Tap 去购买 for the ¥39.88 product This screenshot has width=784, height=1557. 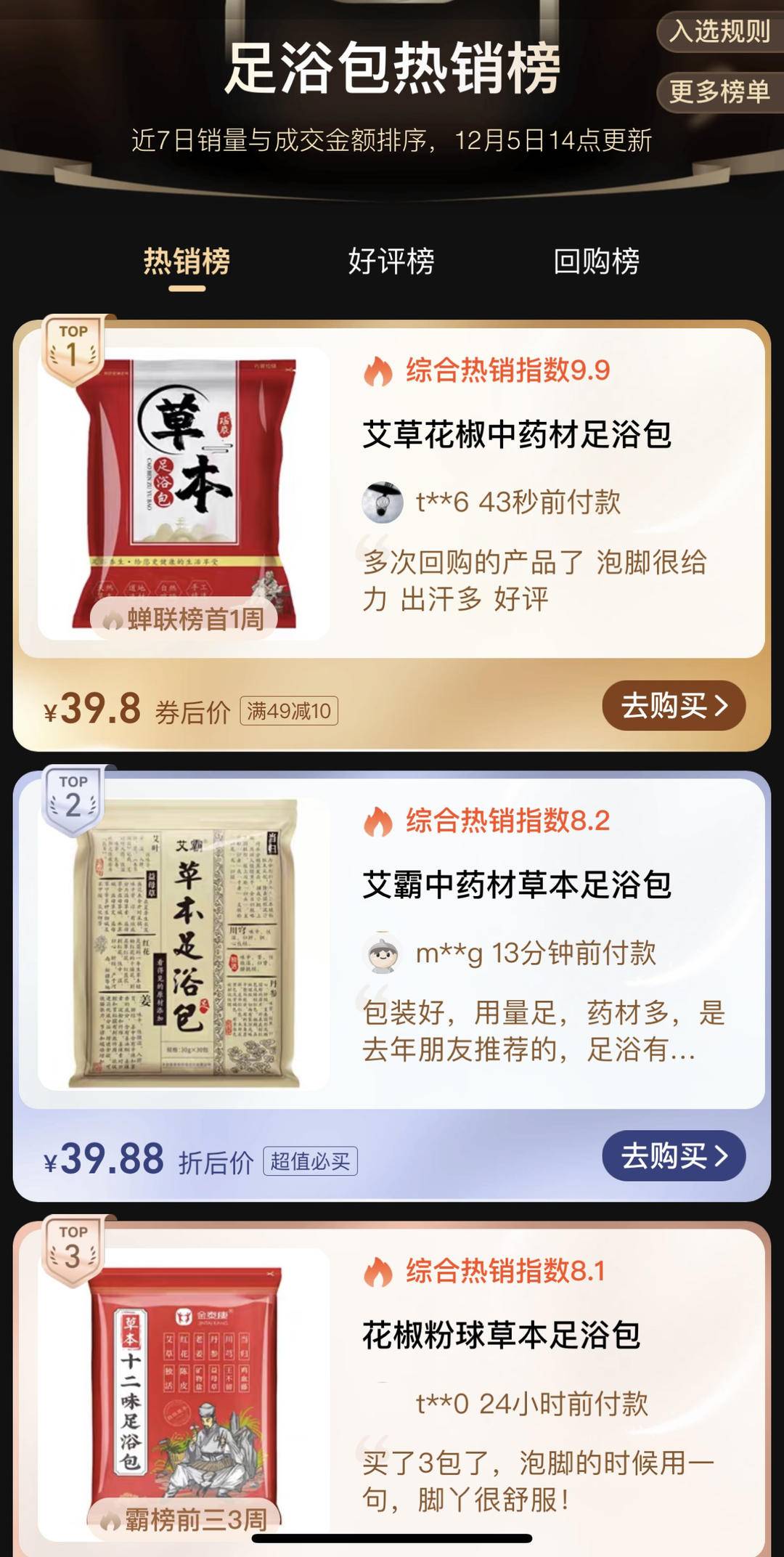click(673, 1155)
